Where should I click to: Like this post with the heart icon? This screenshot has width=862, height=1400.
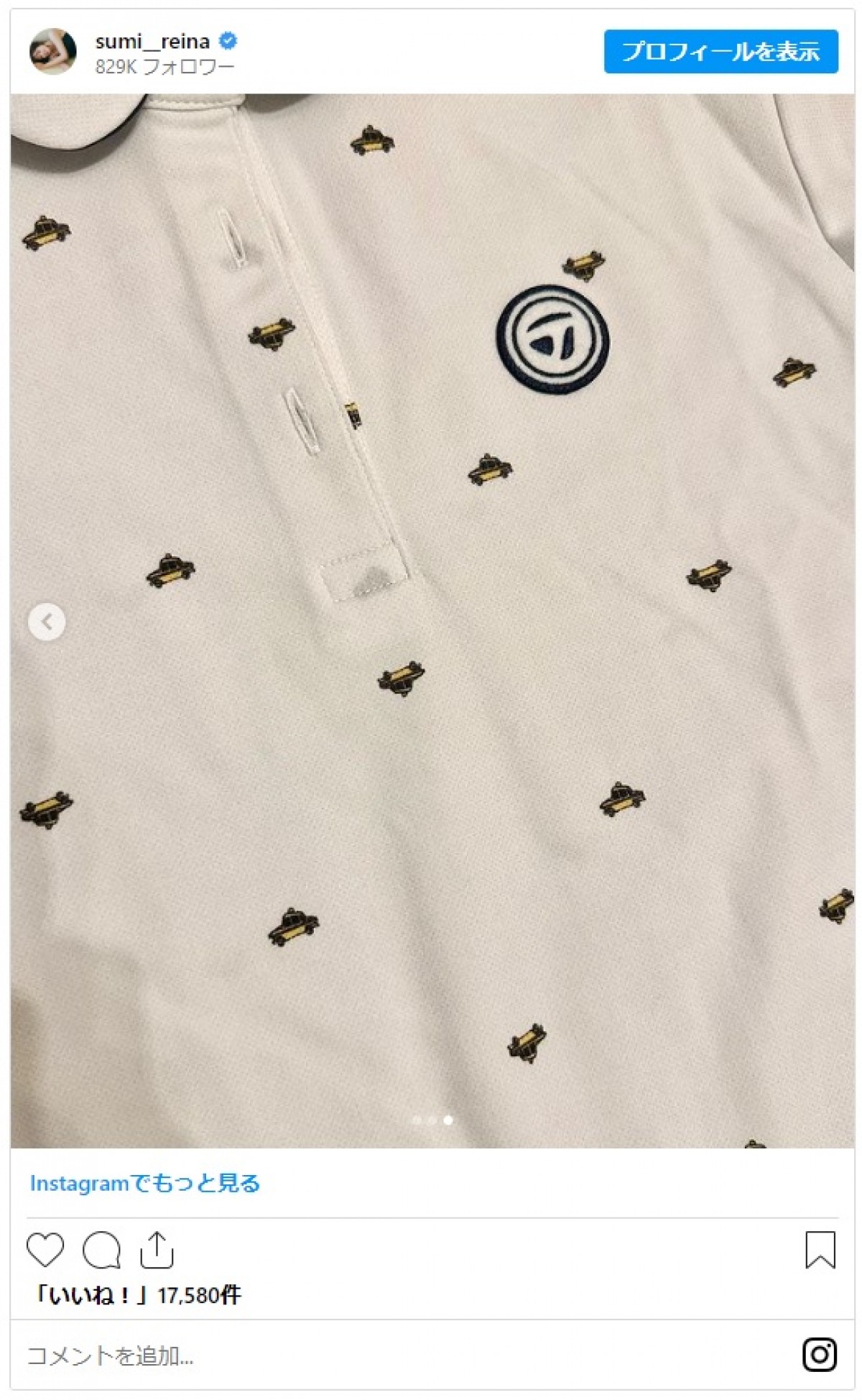(x=45, y=1249)
